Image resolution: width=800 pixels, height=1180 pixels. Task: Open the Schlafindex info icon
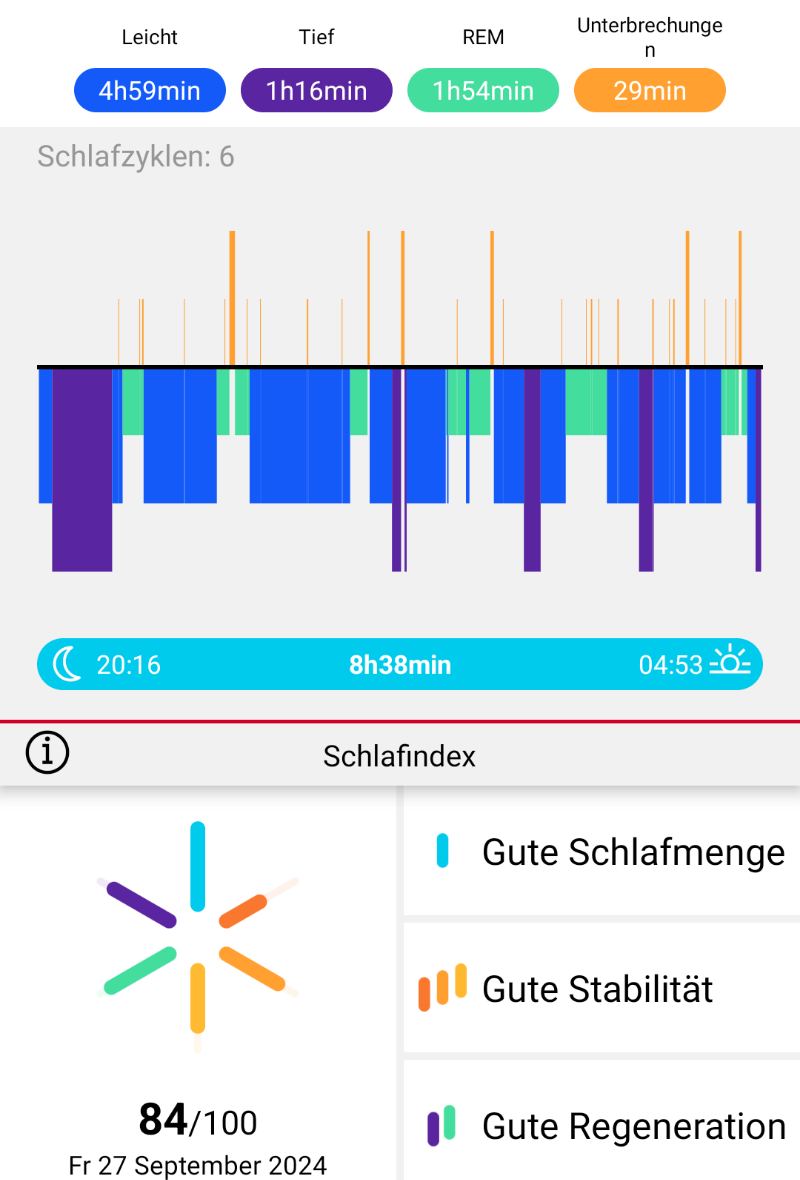tap(47, 753)
